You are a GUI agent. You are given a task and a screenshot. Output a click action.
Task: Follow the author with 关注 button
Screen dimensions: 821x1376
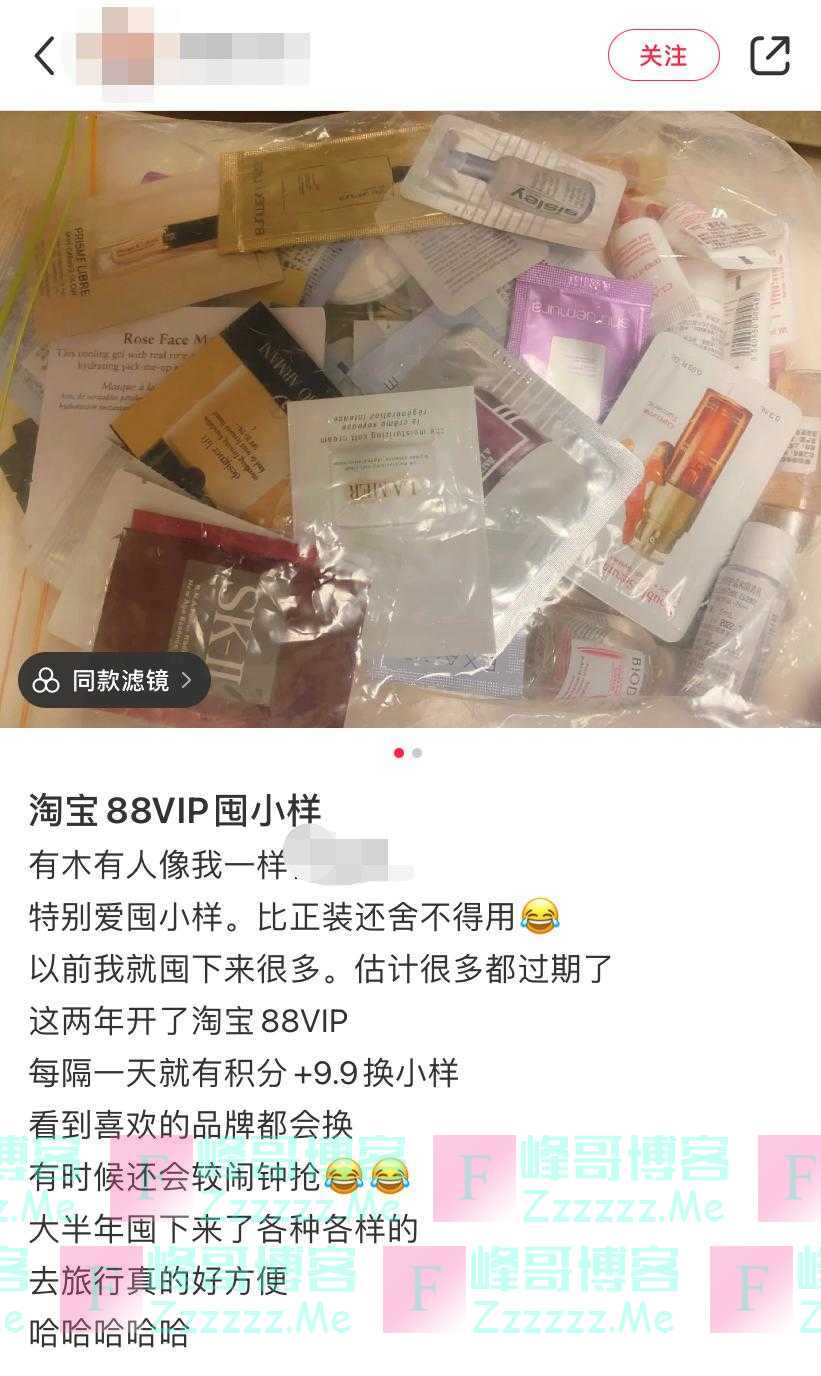[x=663, y=55]
